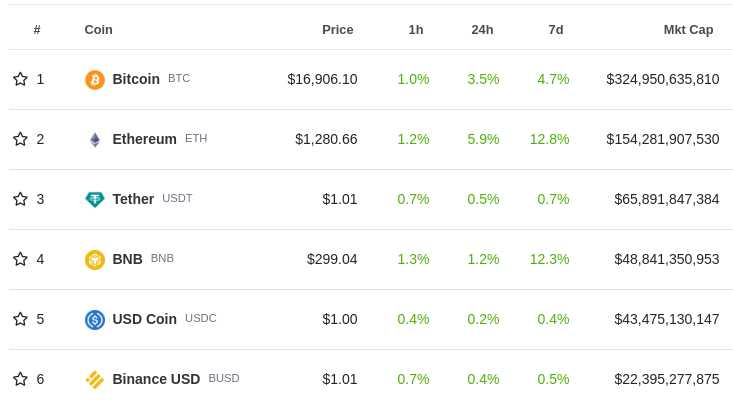
Task: Open the Bitcoin coin page
Action: 135,79
